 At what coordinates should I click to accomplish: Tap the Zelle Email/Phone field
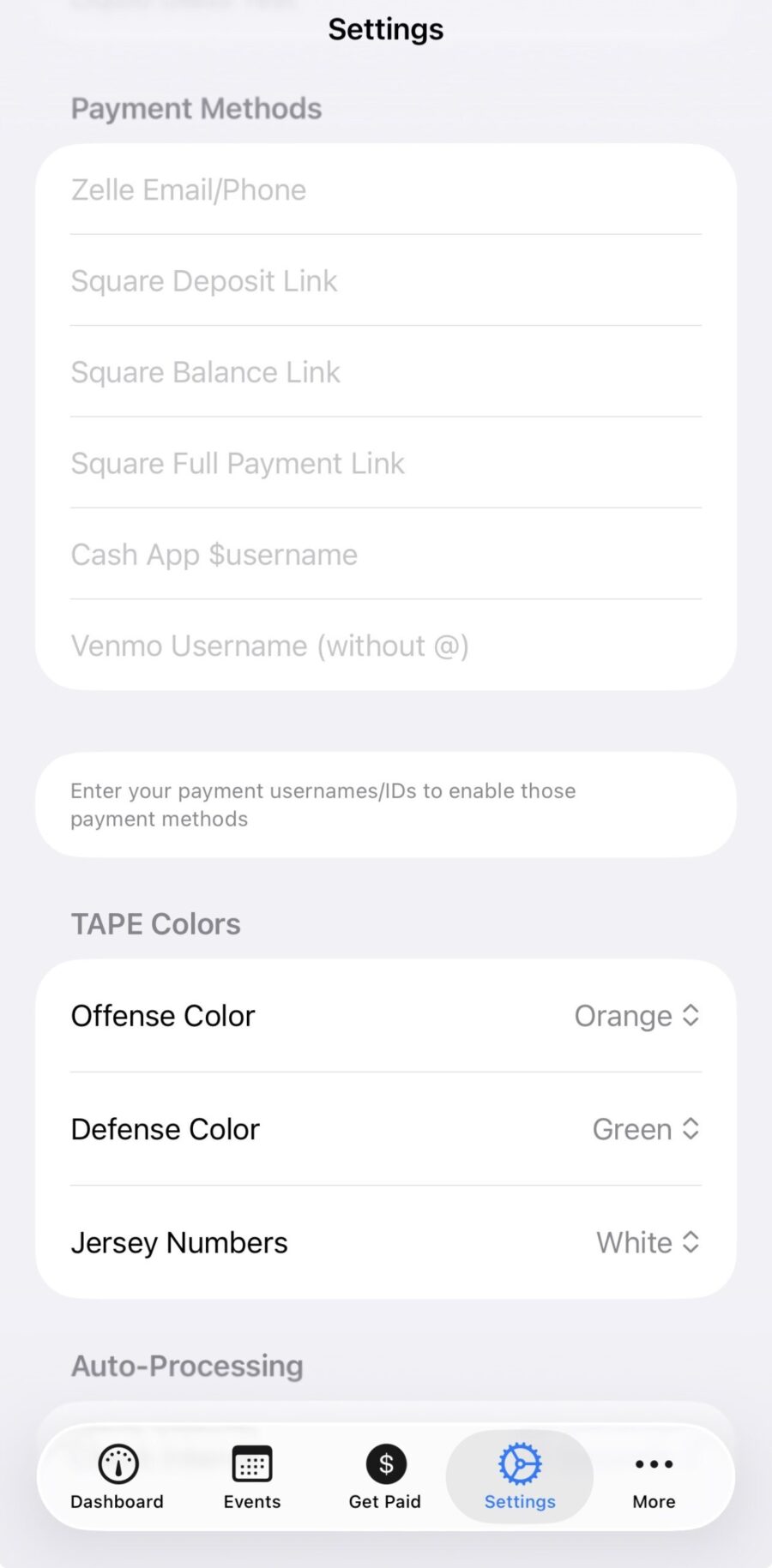(x=385, y=189)
